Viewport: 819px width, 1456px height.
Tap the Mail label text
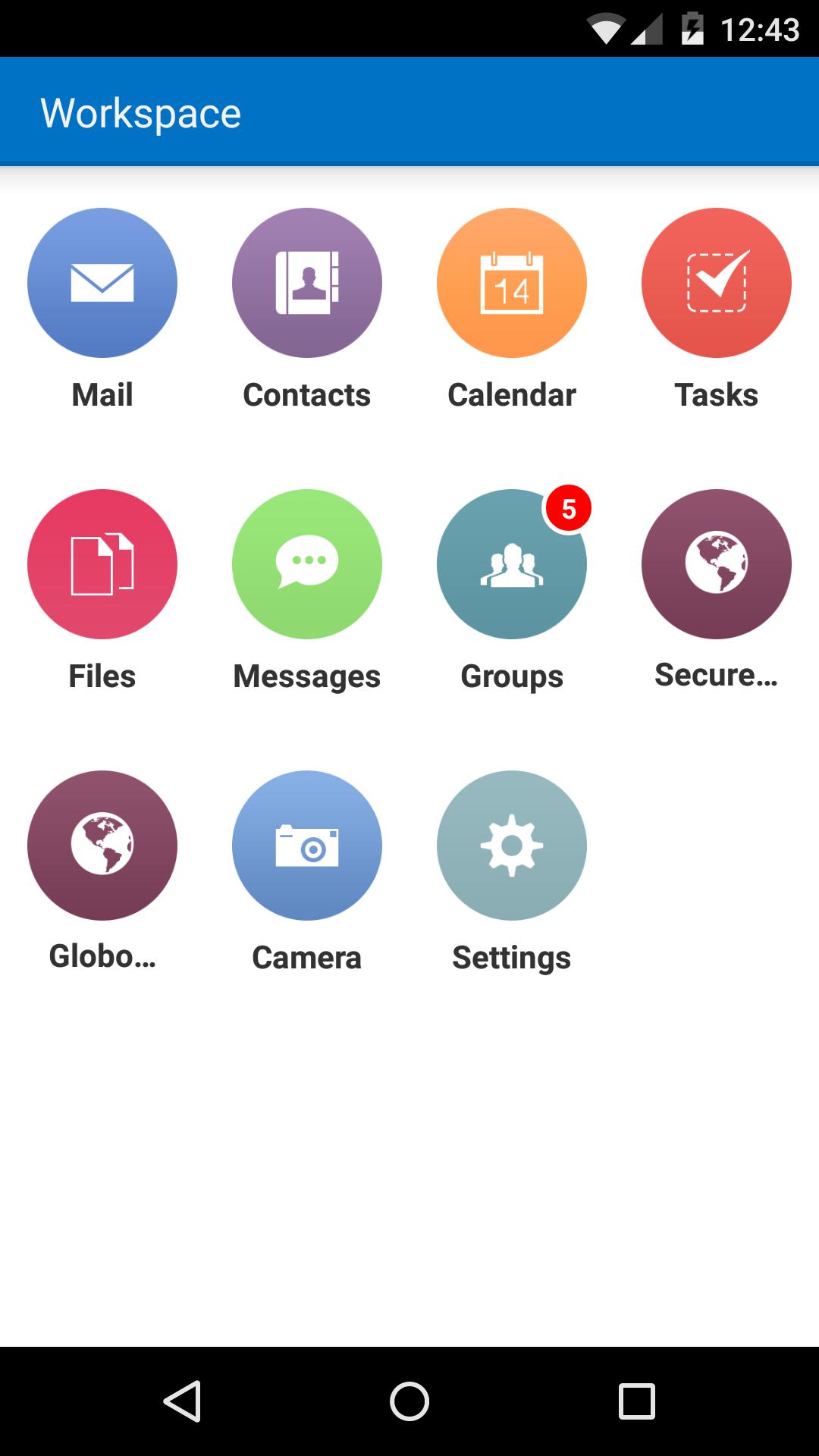click(102, 394)
